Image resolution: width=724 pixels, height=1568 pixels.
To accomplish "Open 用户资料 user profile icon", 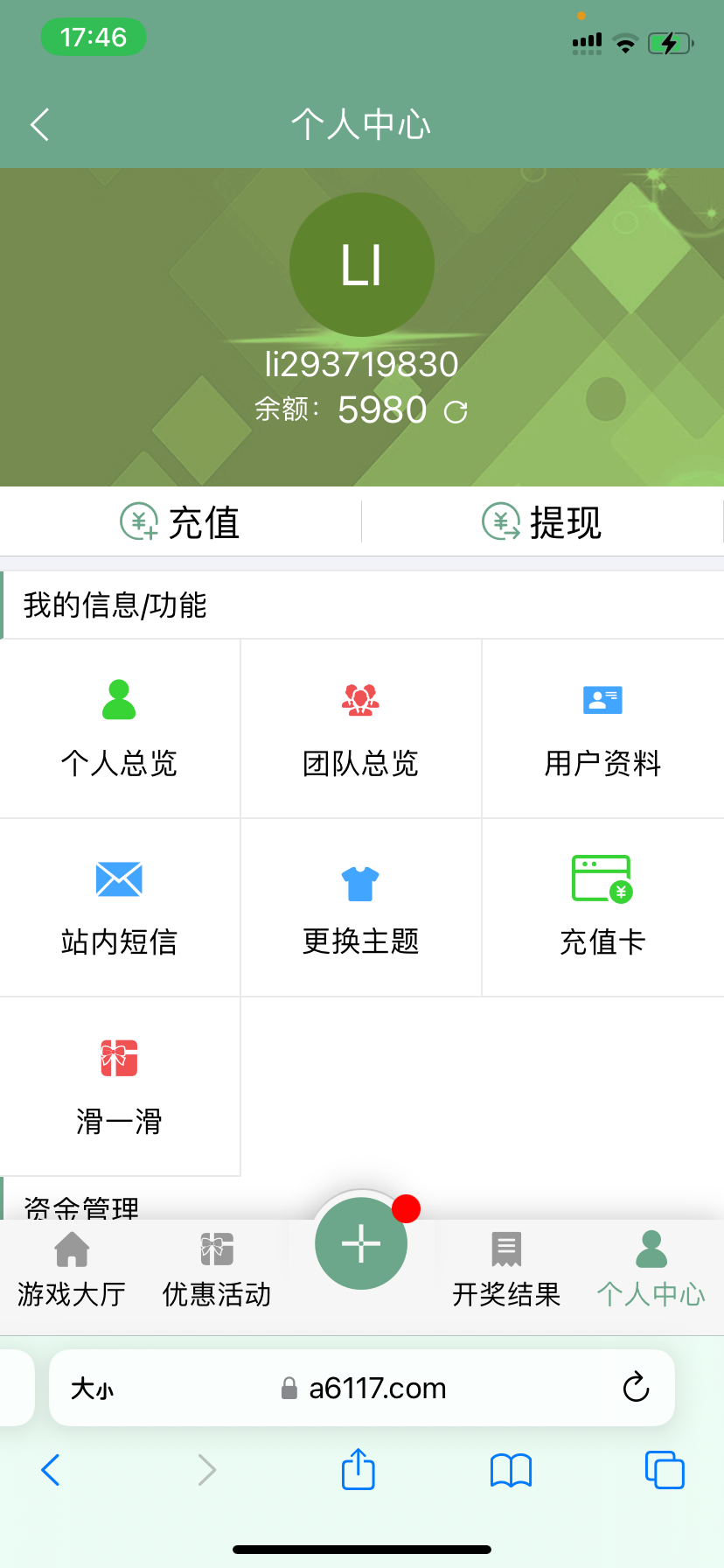I will [602, 726].
